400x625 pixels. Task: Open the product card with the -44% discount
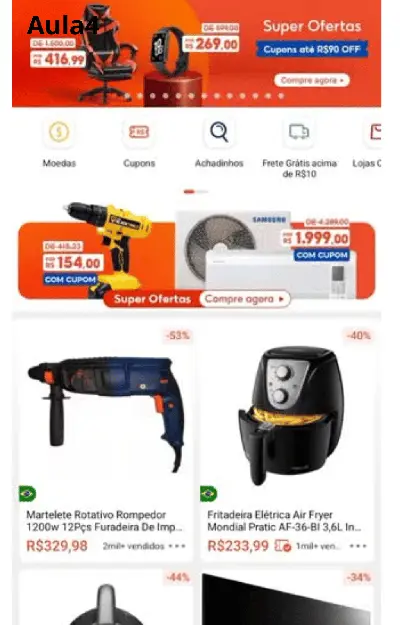click(x=106, y=597)
